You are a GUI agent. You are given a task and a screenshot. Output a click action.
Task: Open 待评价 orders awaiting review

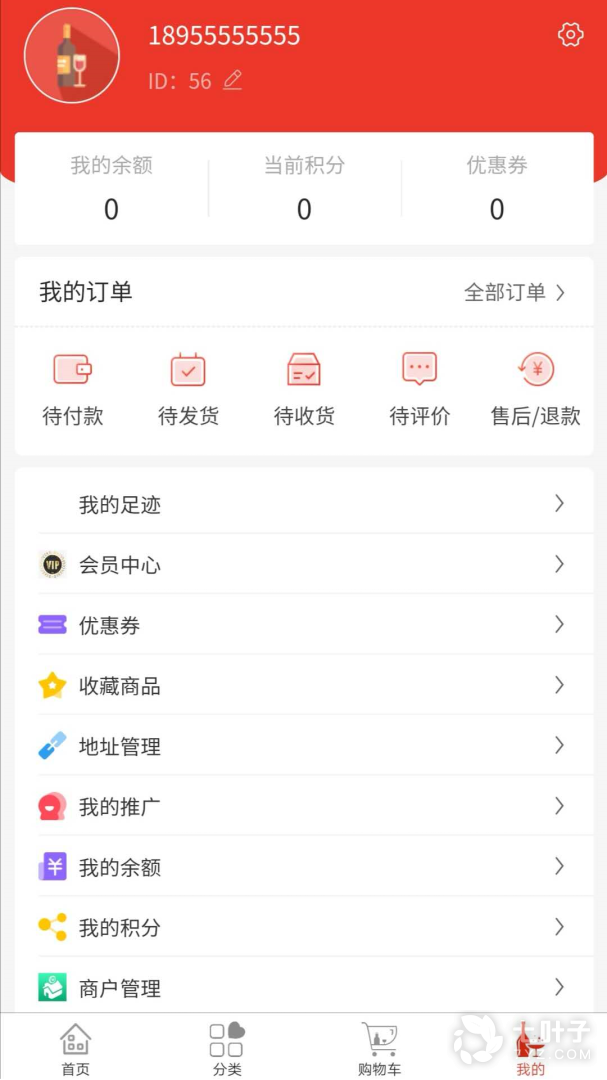(420, 389)
